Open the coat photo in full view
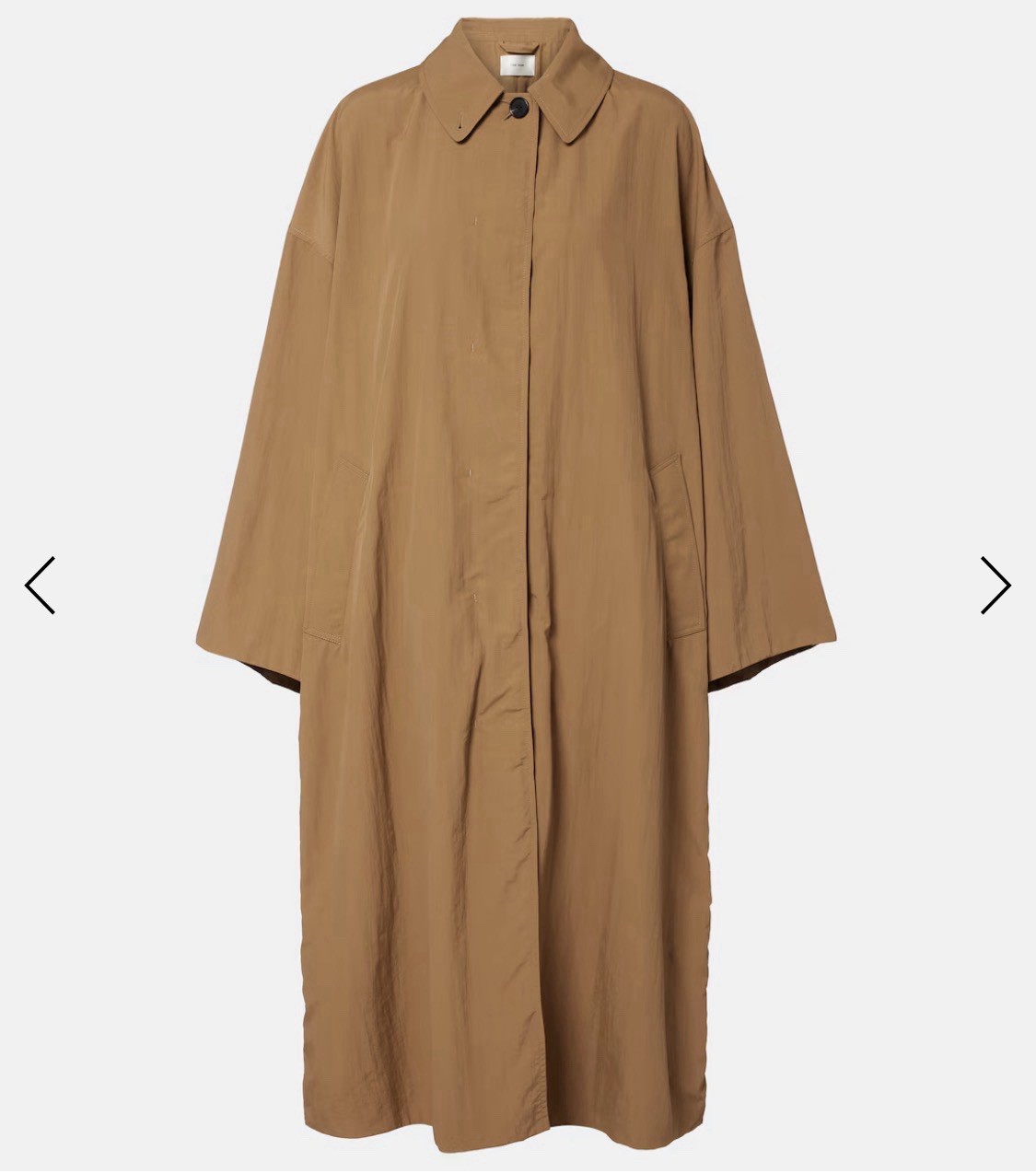 pyautogui.click(x=517, y=589)
